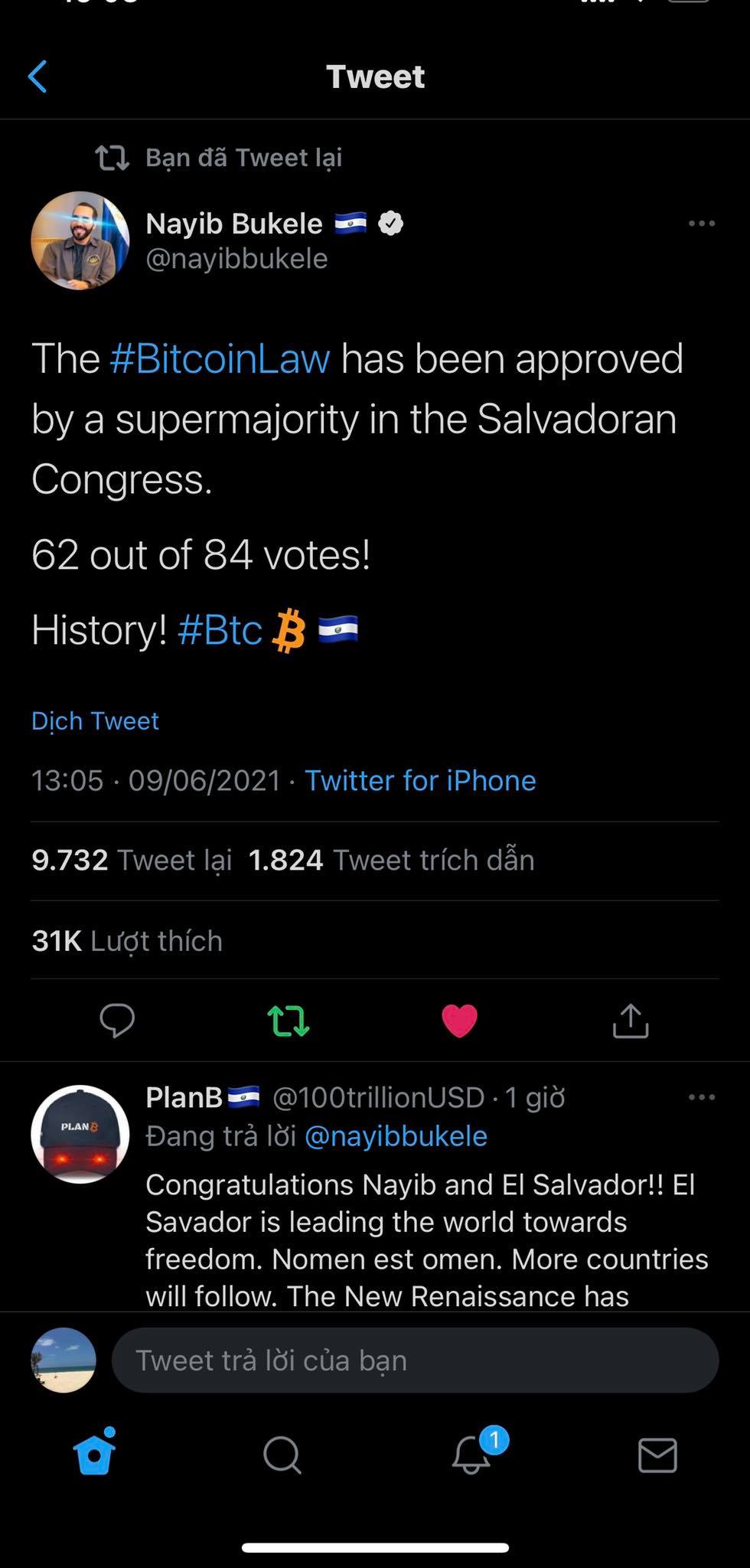Tap the Tweet trả lời của bạn field

click(x=415, y=1360)
